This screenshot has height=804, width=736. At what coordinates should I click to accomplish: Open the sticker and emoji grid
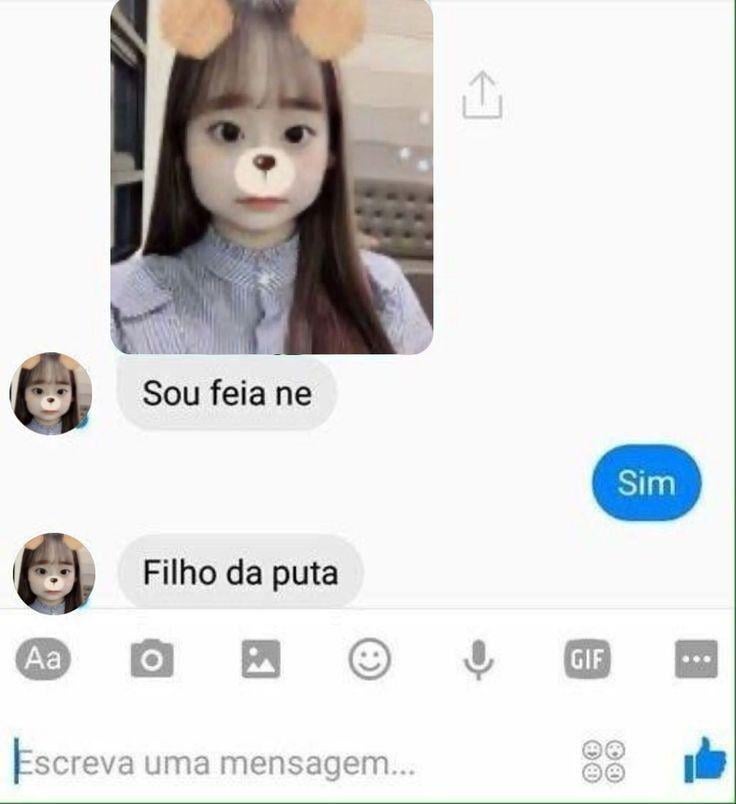pyautogui.click(x=603, y=762)
